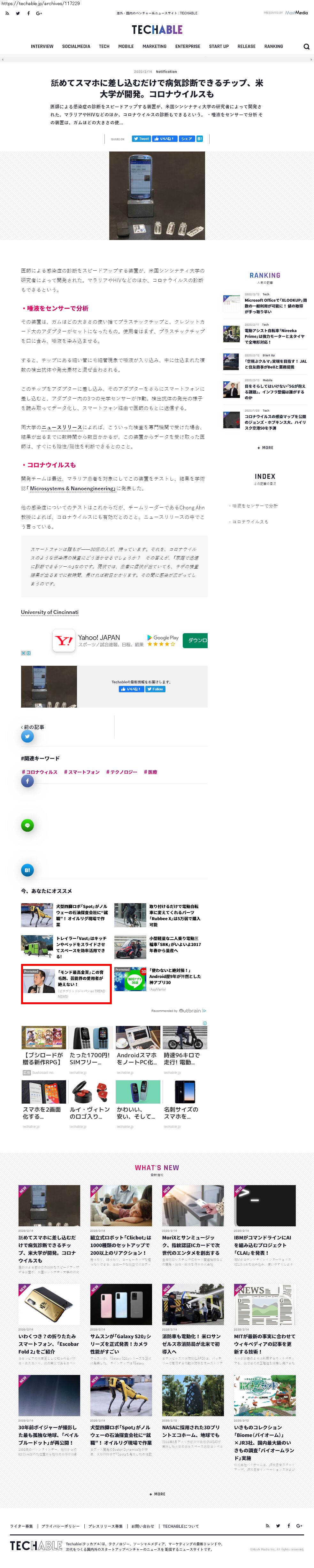Open the Rubbee X e-bike recommendation
The image size is (314, 1568).
point(175,915)
